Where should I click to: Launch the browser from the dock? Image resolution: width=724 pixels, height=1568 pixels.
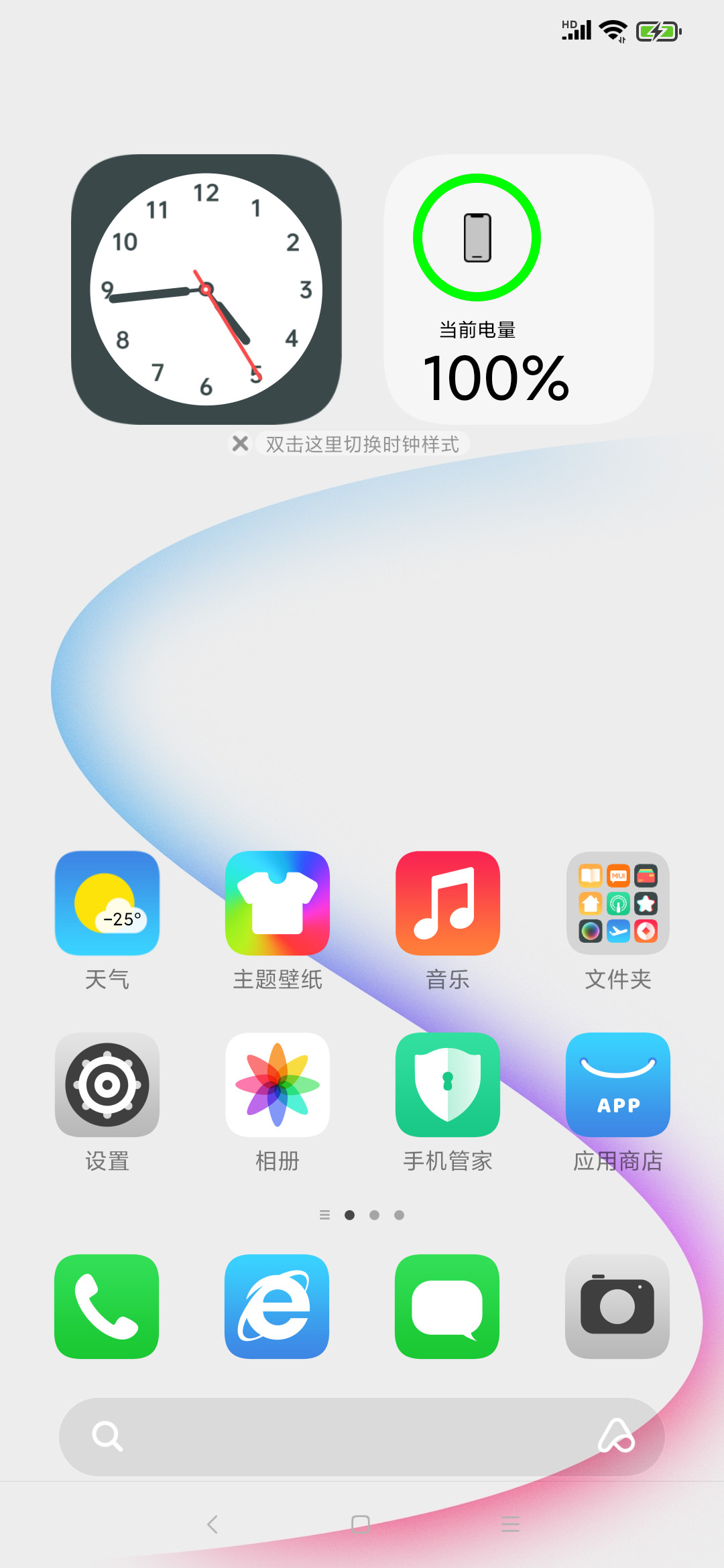[x=277, y=1307]
